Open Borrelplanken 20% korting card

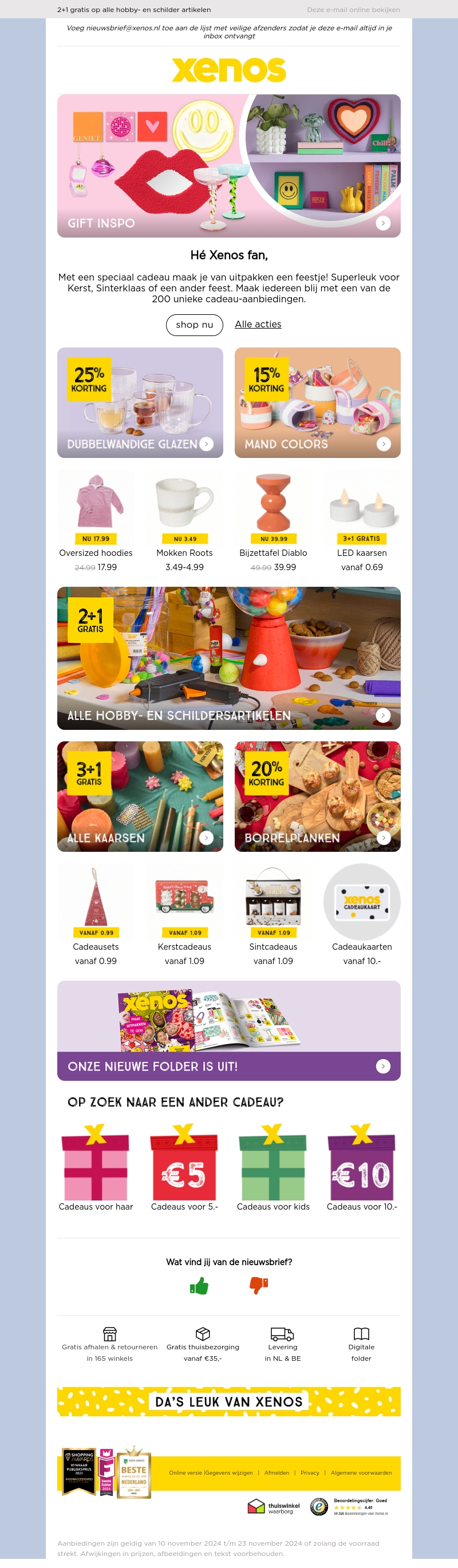[317, 797]
